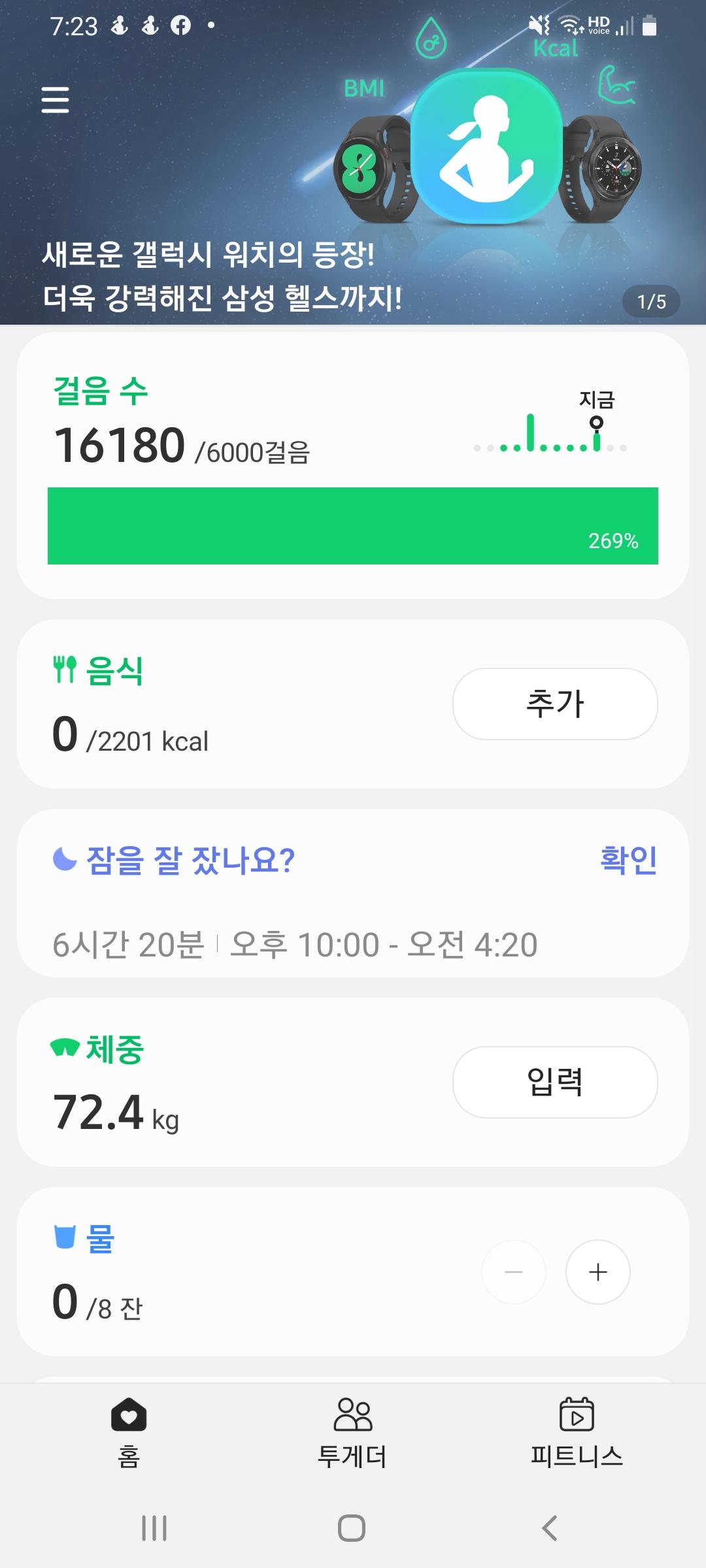Add one glass of water
The width and height of the screenshot is (706, 1568).
pyautogui.click(x=597, y=1272)
